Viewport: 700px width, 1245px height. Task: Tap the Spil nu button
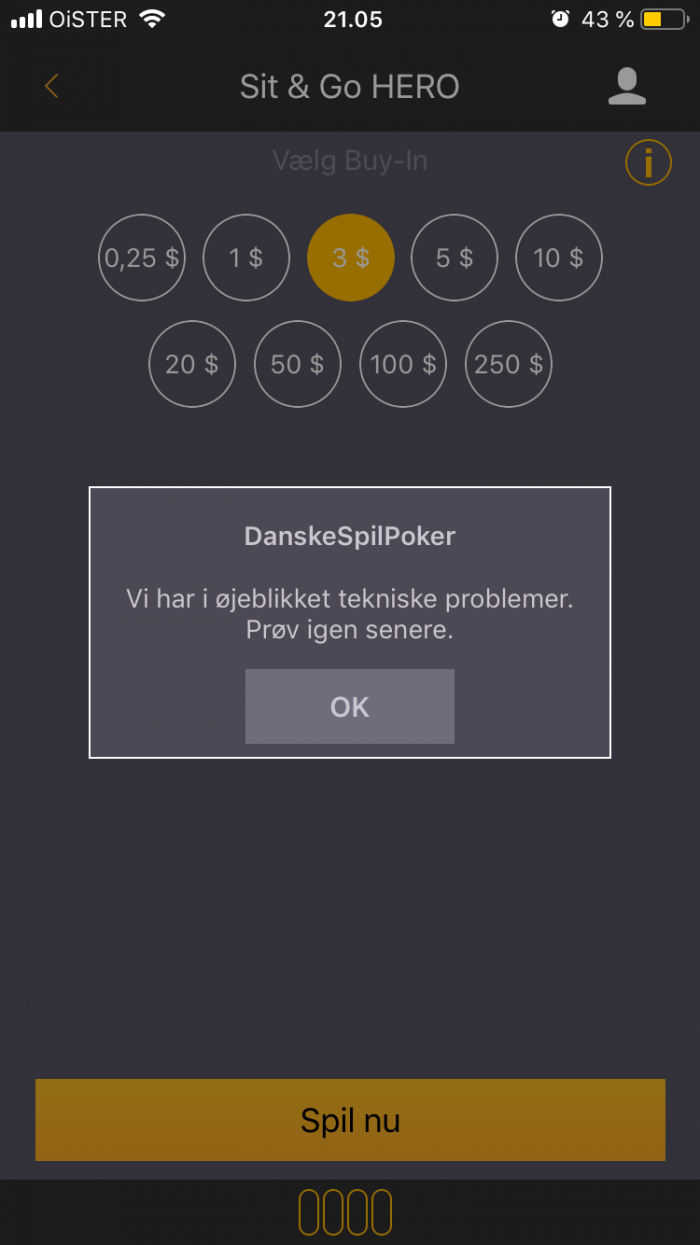coord(350,1120)
